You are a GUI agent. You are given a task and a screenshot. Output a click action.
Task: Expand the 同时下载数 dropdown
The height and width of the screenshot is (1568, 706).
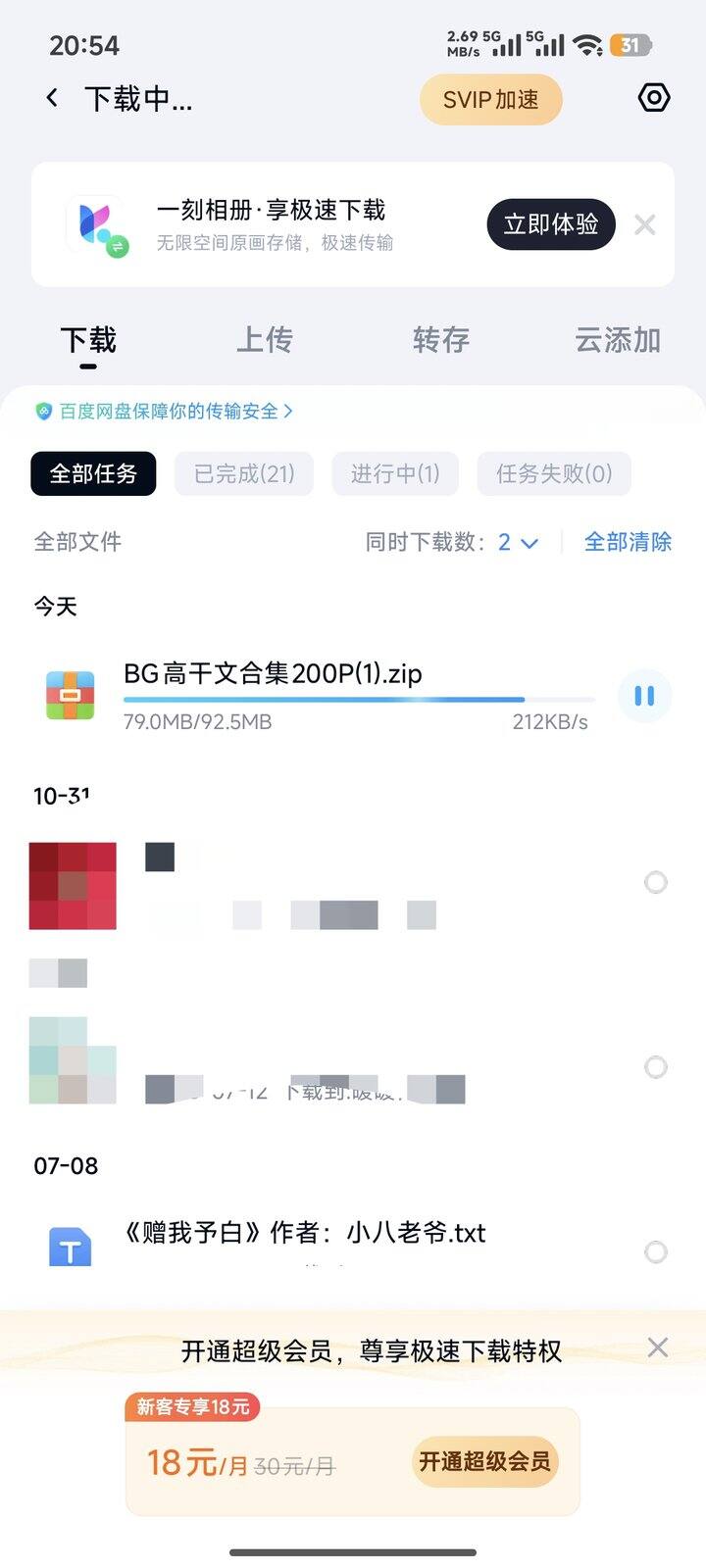[517, 542]
